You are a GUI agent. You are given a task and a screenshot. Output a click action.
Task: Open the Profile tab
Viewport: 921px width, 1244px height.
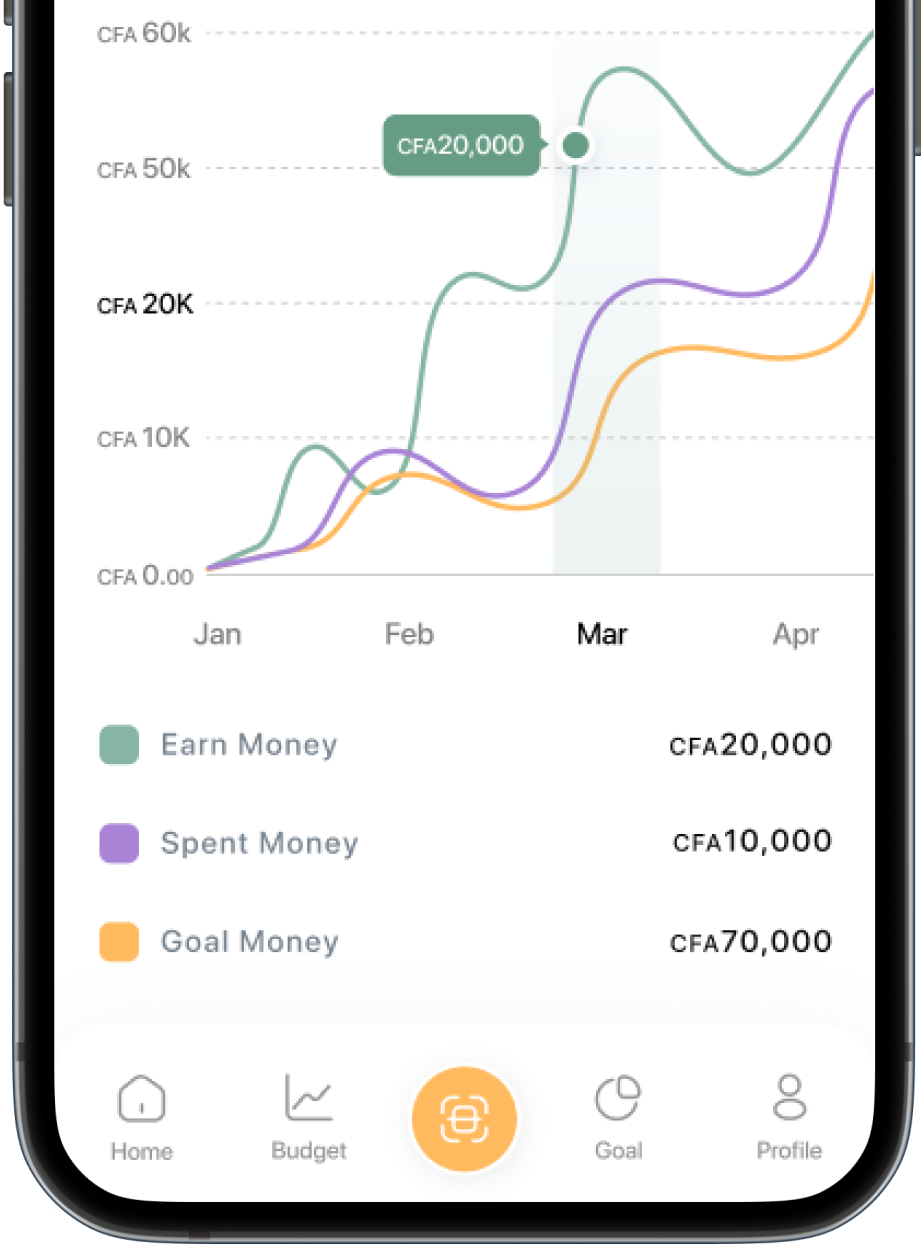click(x=789, y=1118)
